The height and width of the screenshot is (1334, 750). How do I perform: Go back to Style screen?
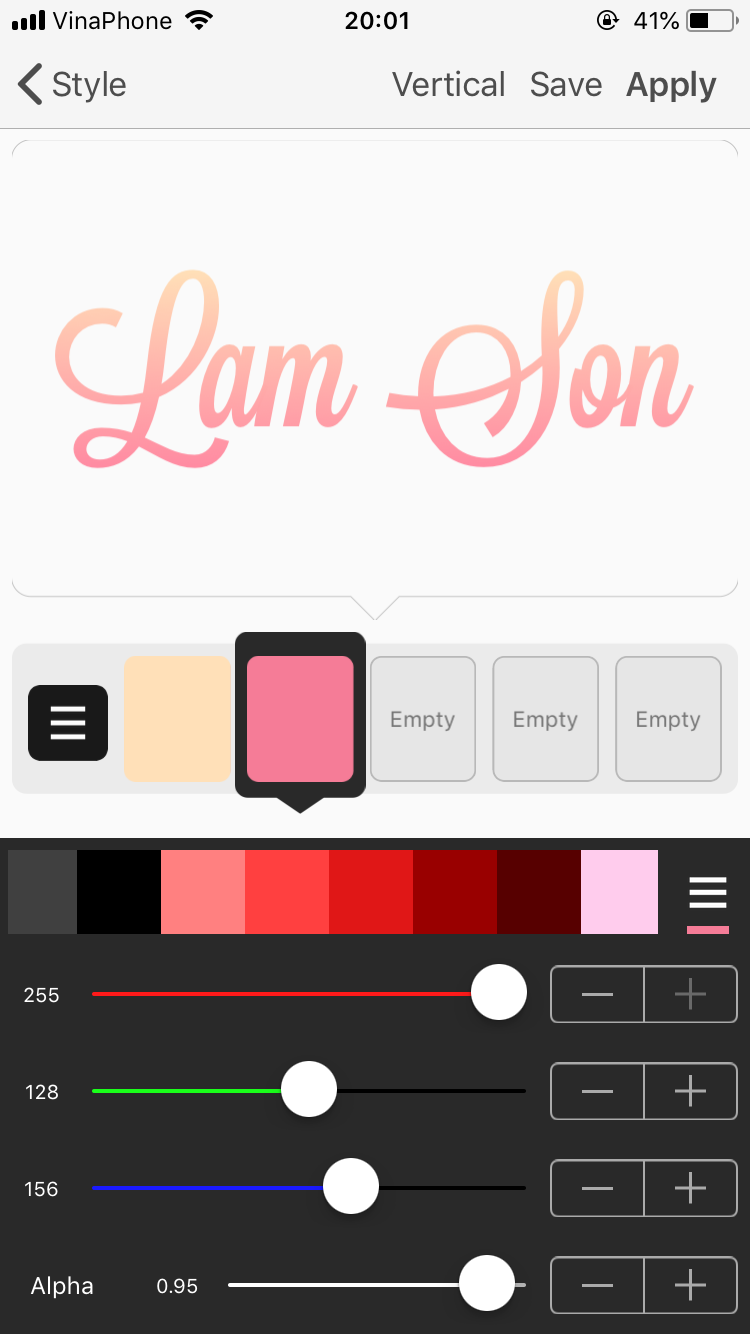pyautogui.click(x=72, y=85)
